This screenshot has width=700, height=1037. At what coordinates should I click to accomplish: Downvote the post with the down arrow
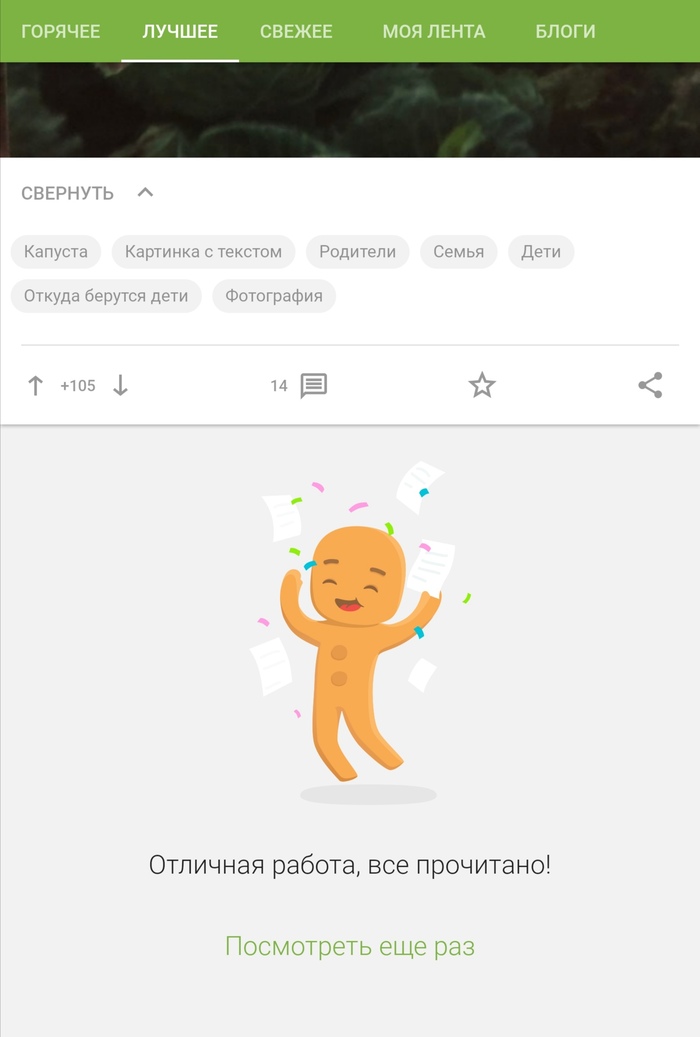tap(120, 386)
